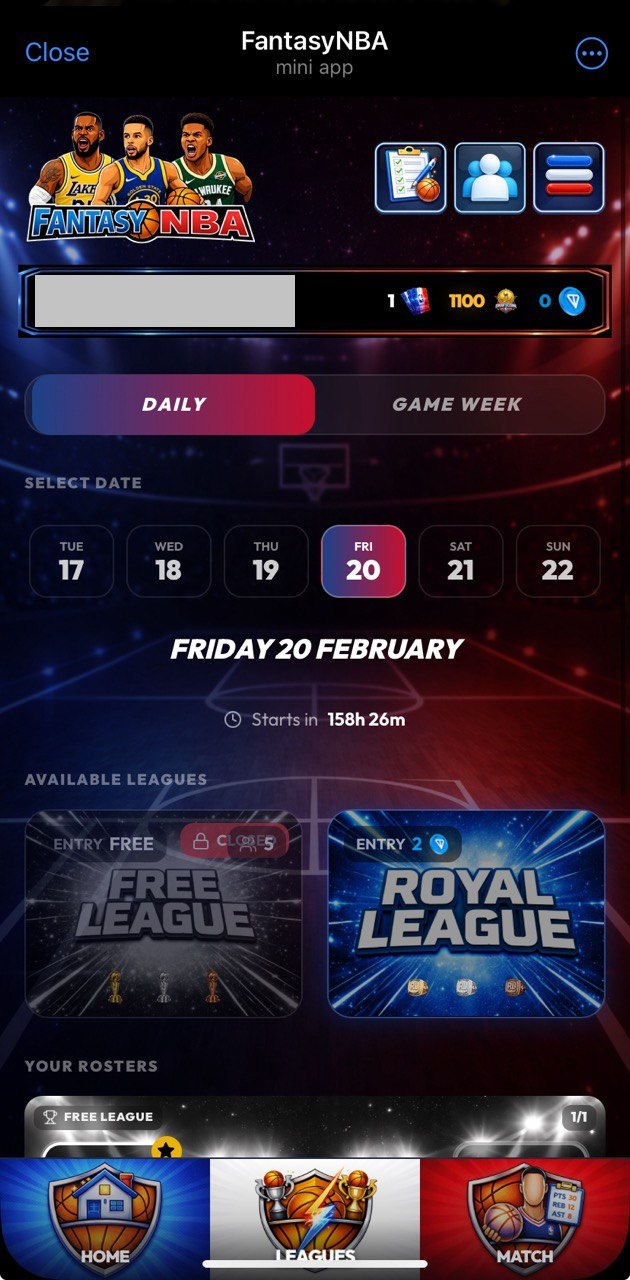630x1280 pixels.
Task: Select Tuesday 17 date
Action: (71, 561)
